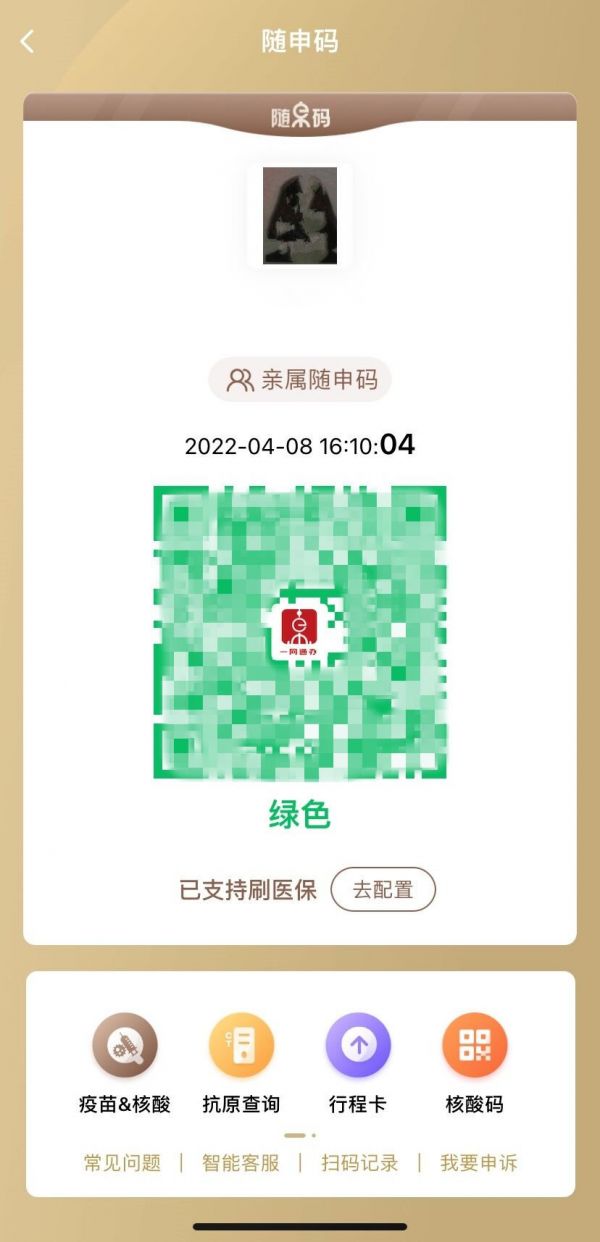
Task: Contact 智能客服
Action: coord(240,1163)
